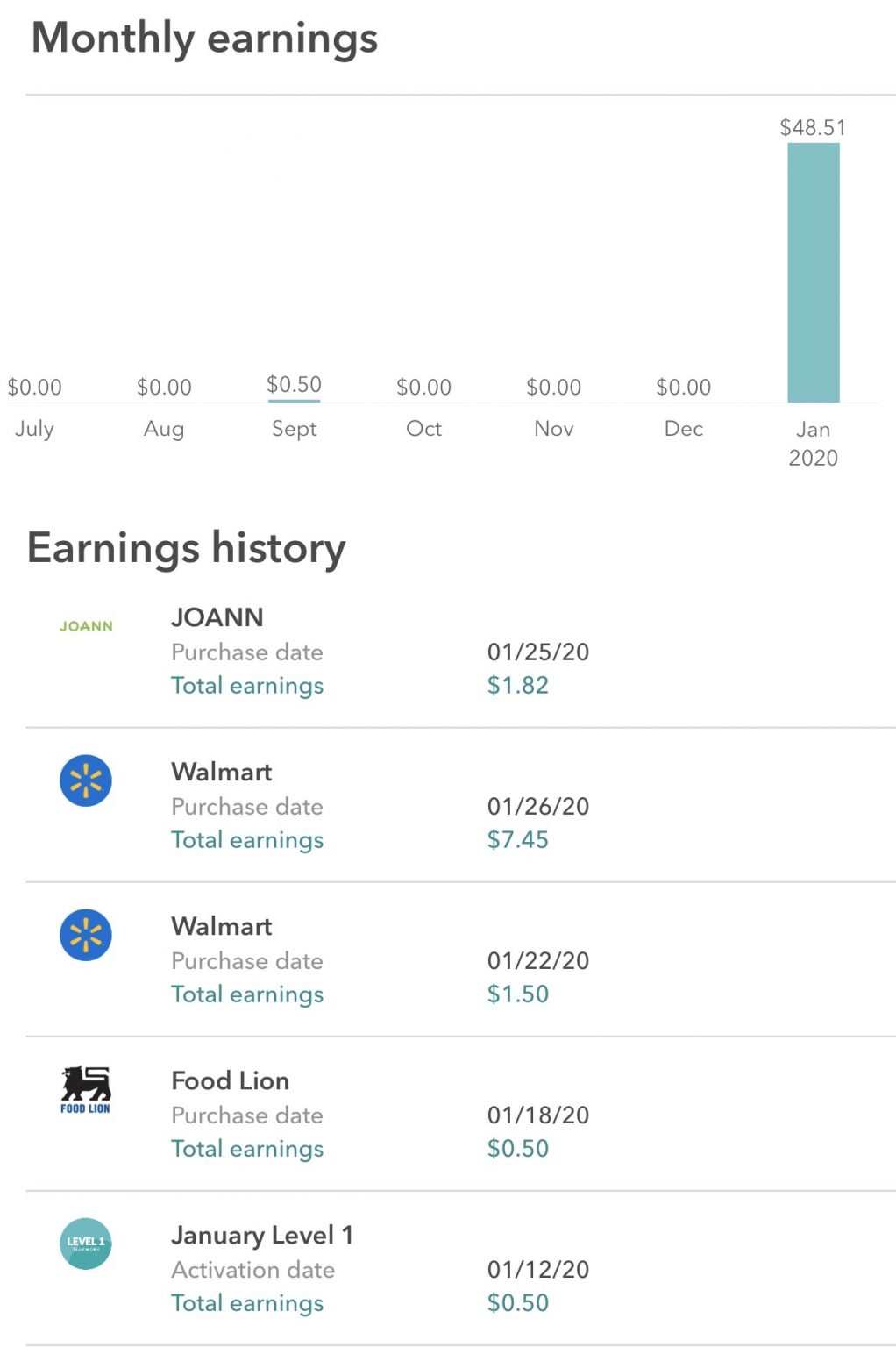This screenshot has height=1347, width=896.
Task: Click the 01/12/20 activation date for January Level 1
Action: point(538,1269)
